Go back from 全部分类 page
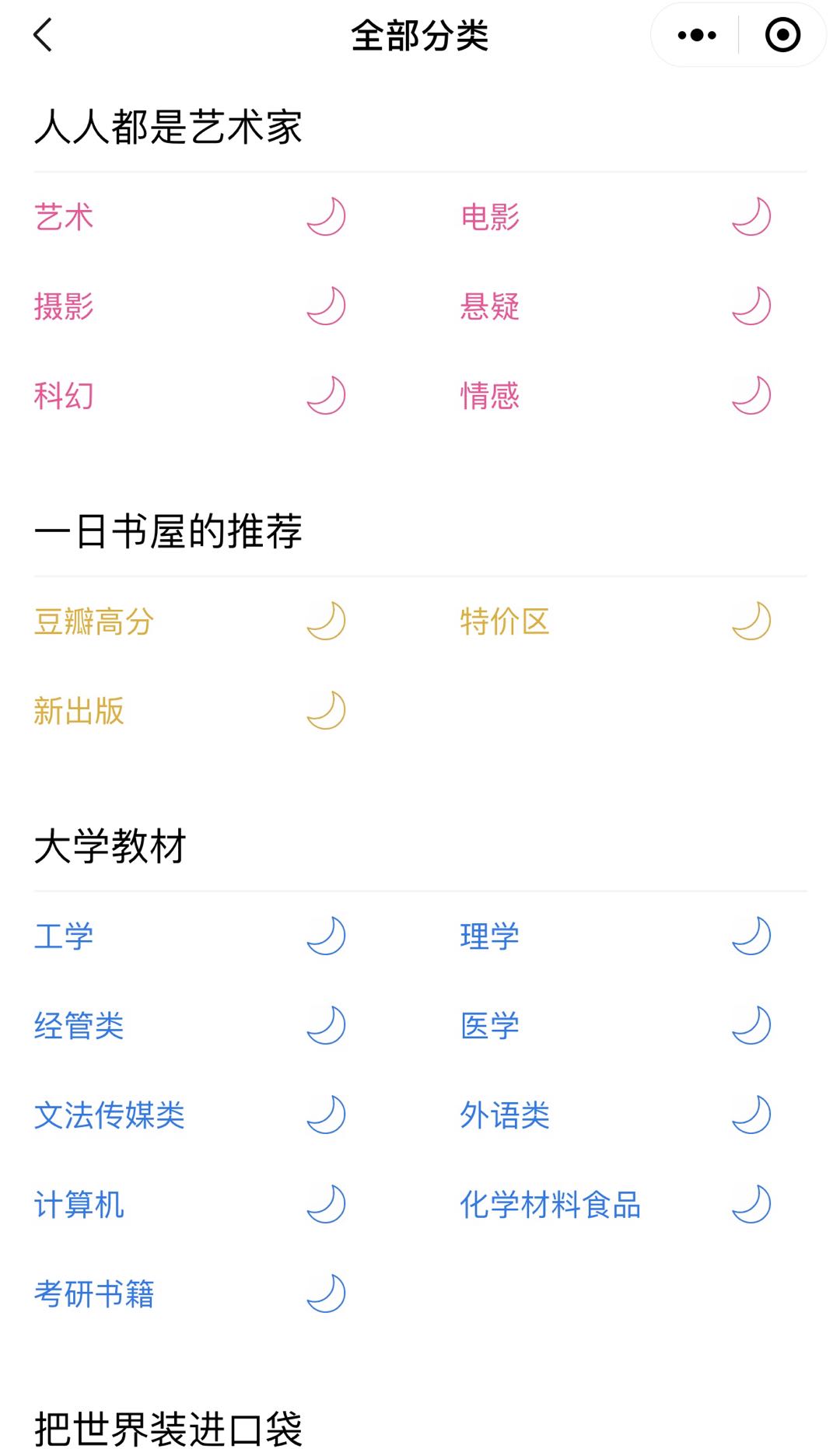 point(44,36)
